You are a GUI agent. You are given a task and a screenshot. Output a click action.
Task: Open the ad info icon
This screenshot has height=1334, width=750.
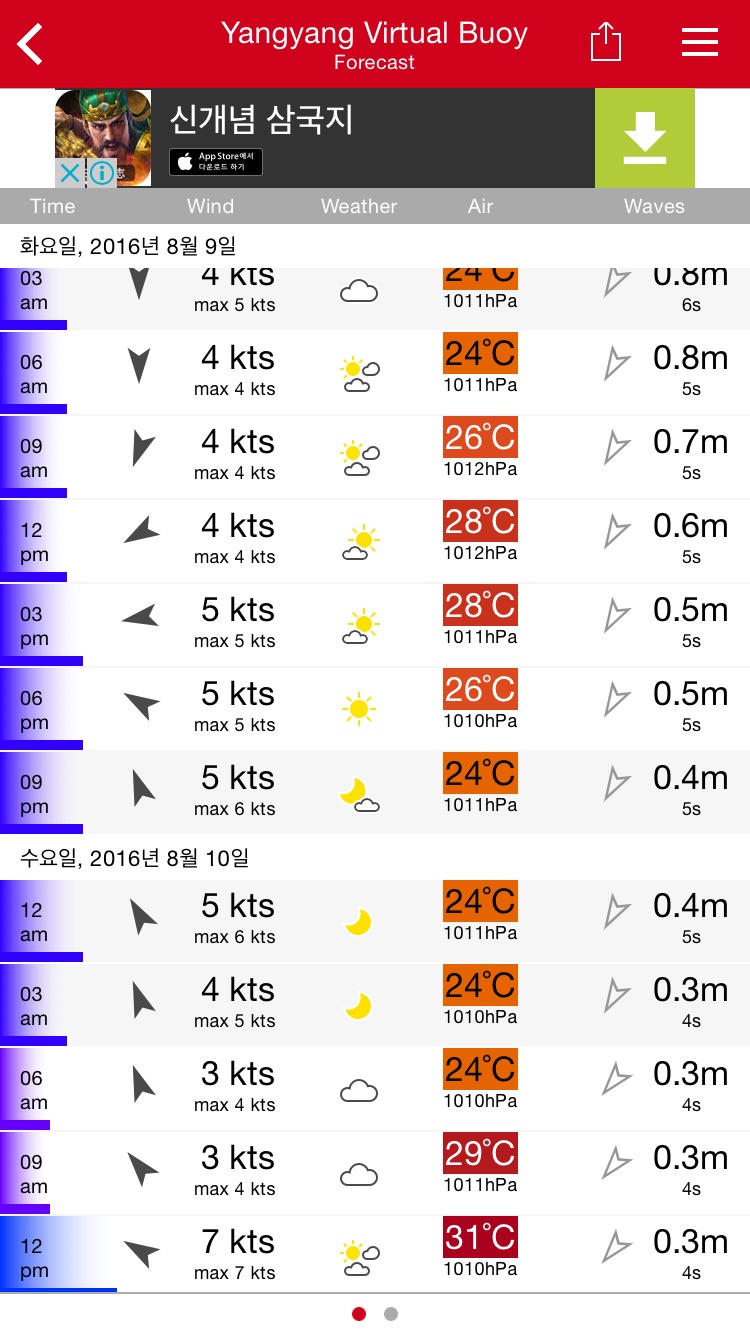coord(102,173)
